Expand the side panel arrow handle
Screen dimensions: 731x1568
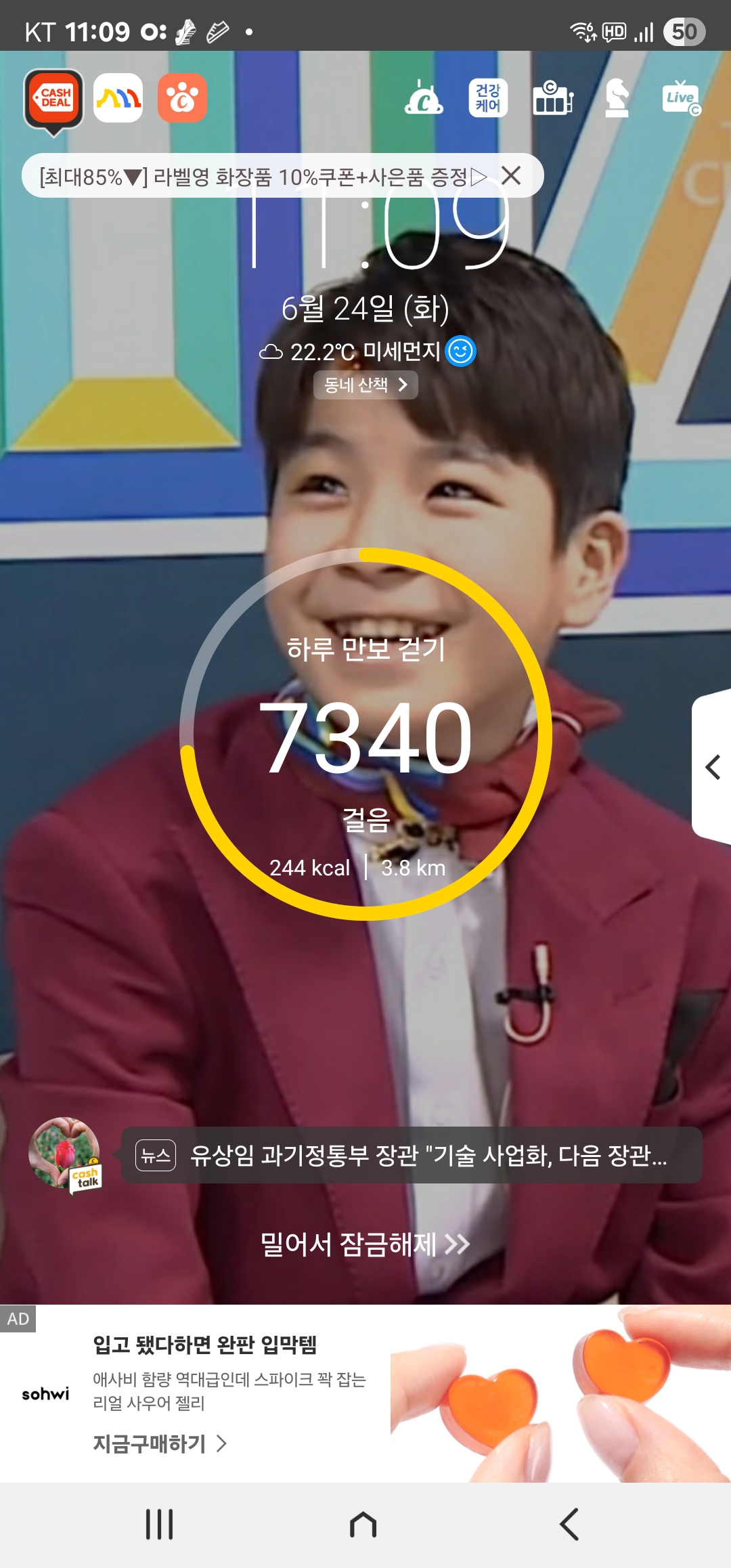[x=712, y=767]
